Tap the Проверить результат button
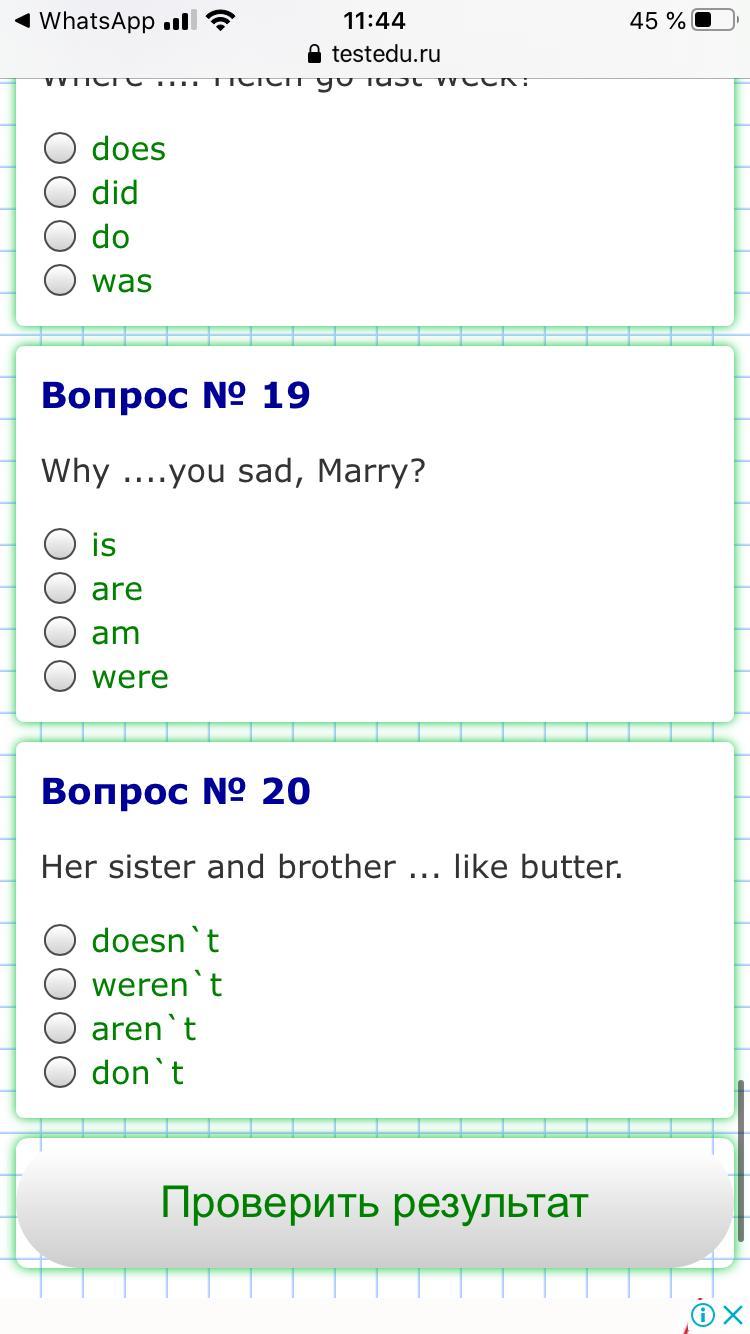Image resolution: width=750 pixels, height=1334 pixels. [x=375, y=1203]
